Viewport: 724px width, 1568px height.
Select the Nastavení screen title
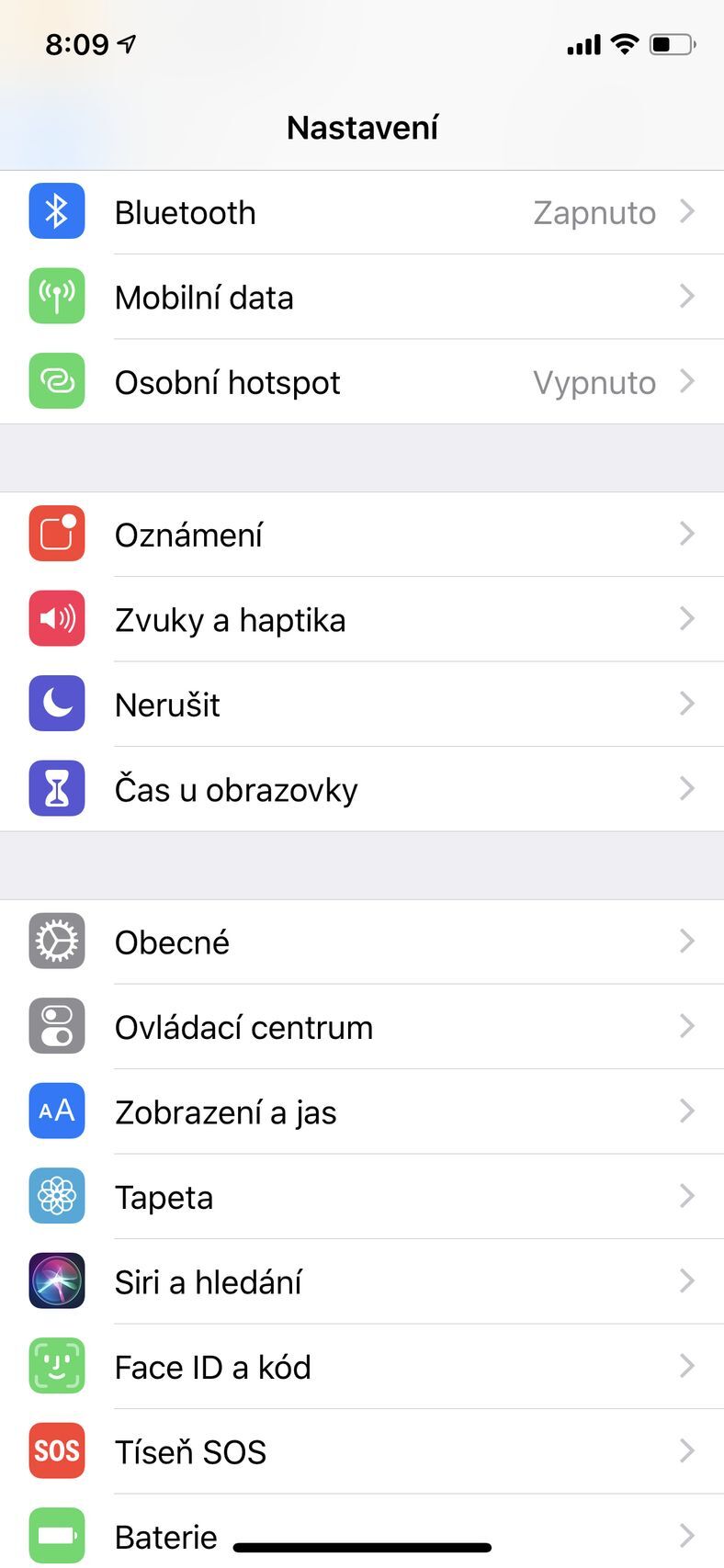[362, 127]
